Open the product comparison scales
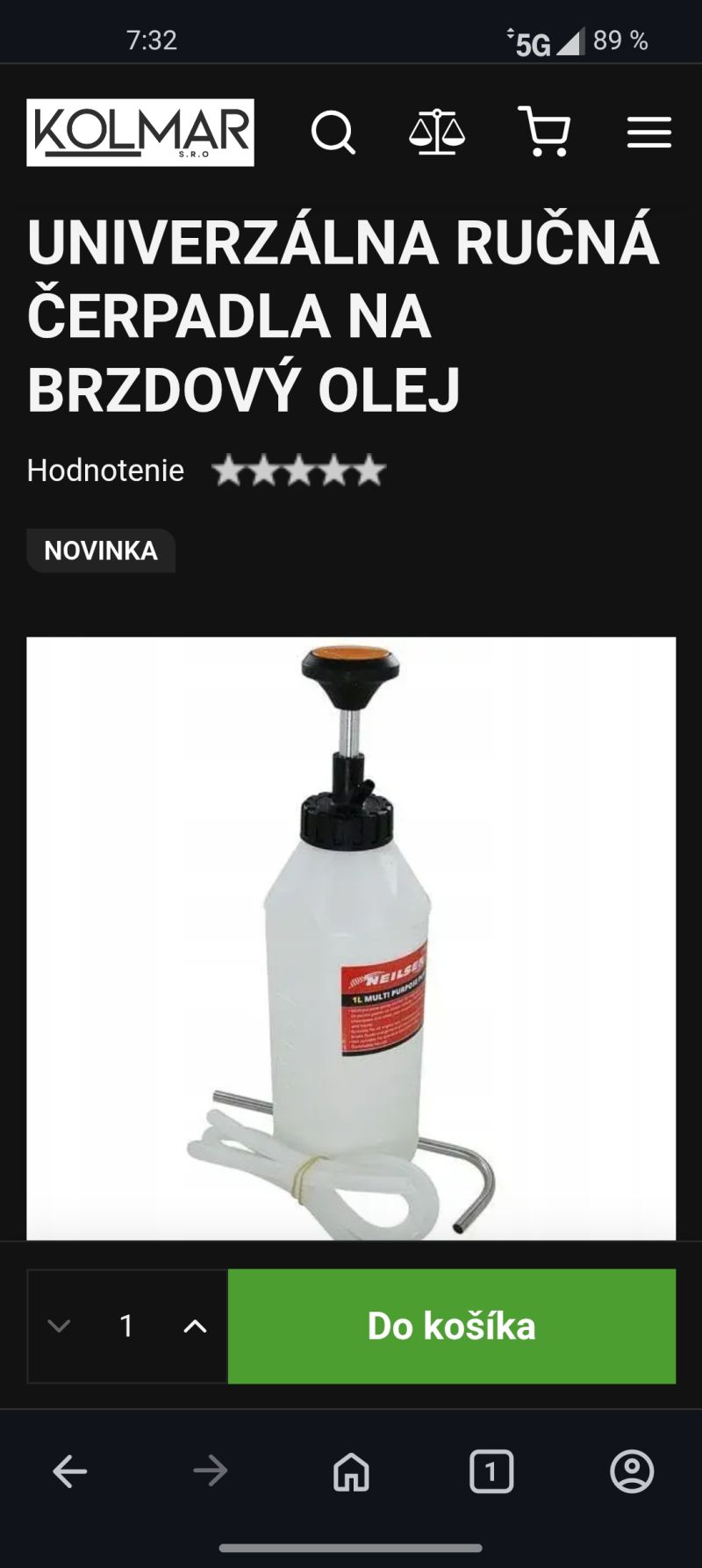Screen dimensions: 702x1568 437,133
